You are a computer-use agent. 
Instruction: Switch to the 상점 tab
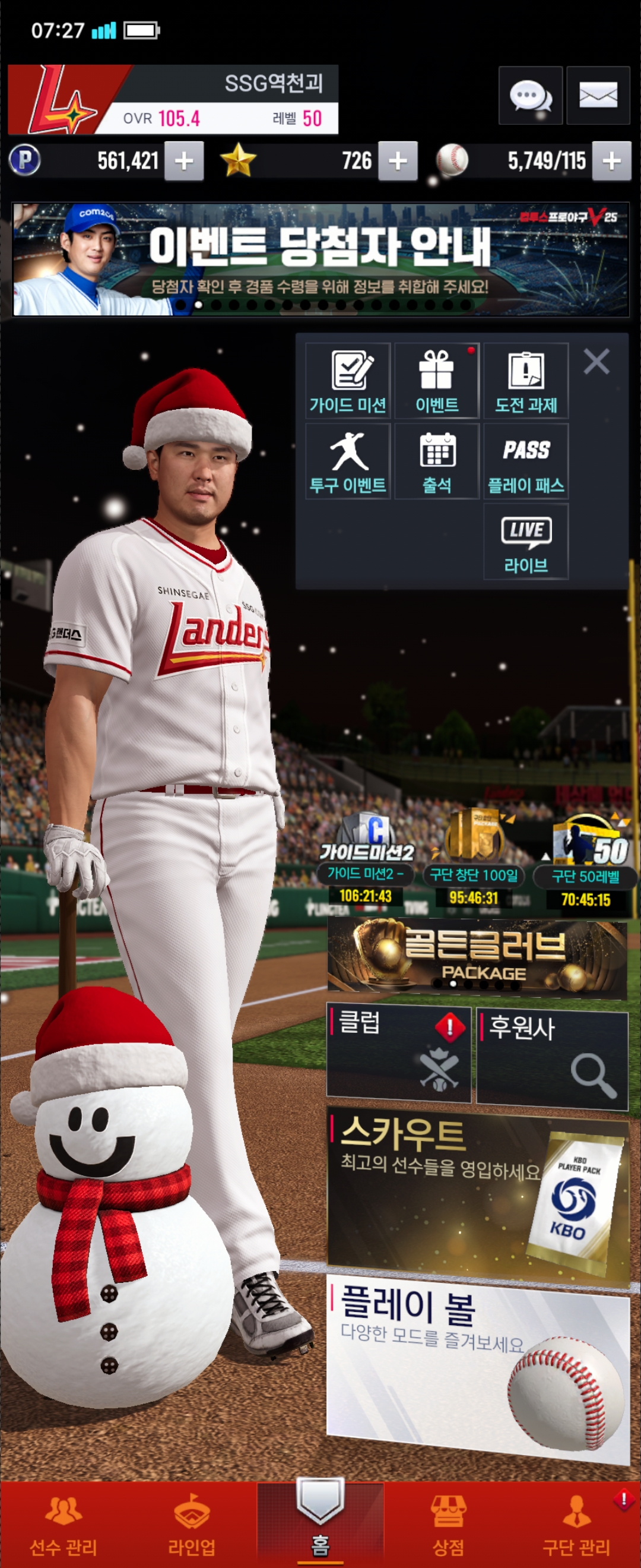point(448,1524)
